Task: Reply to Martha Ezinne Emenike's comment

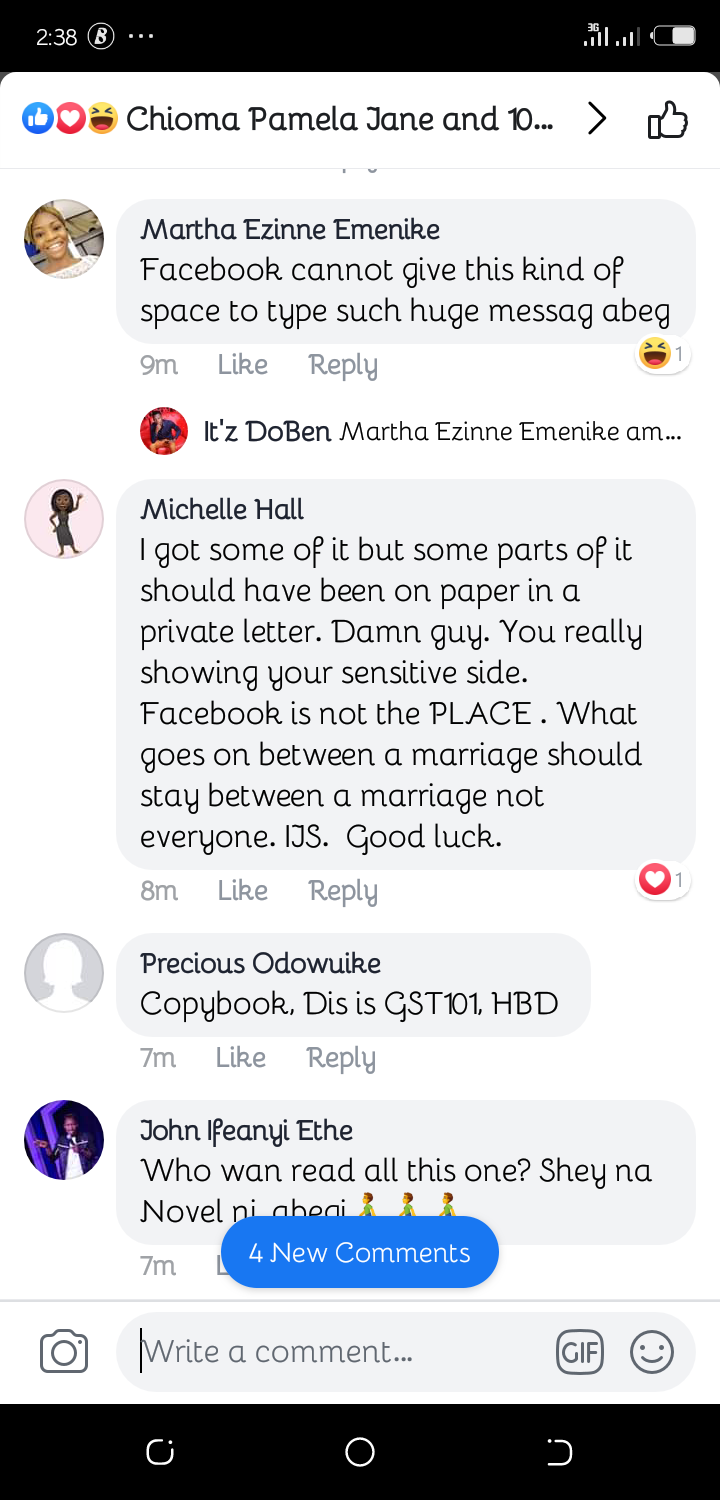Action: click(342, 365)
